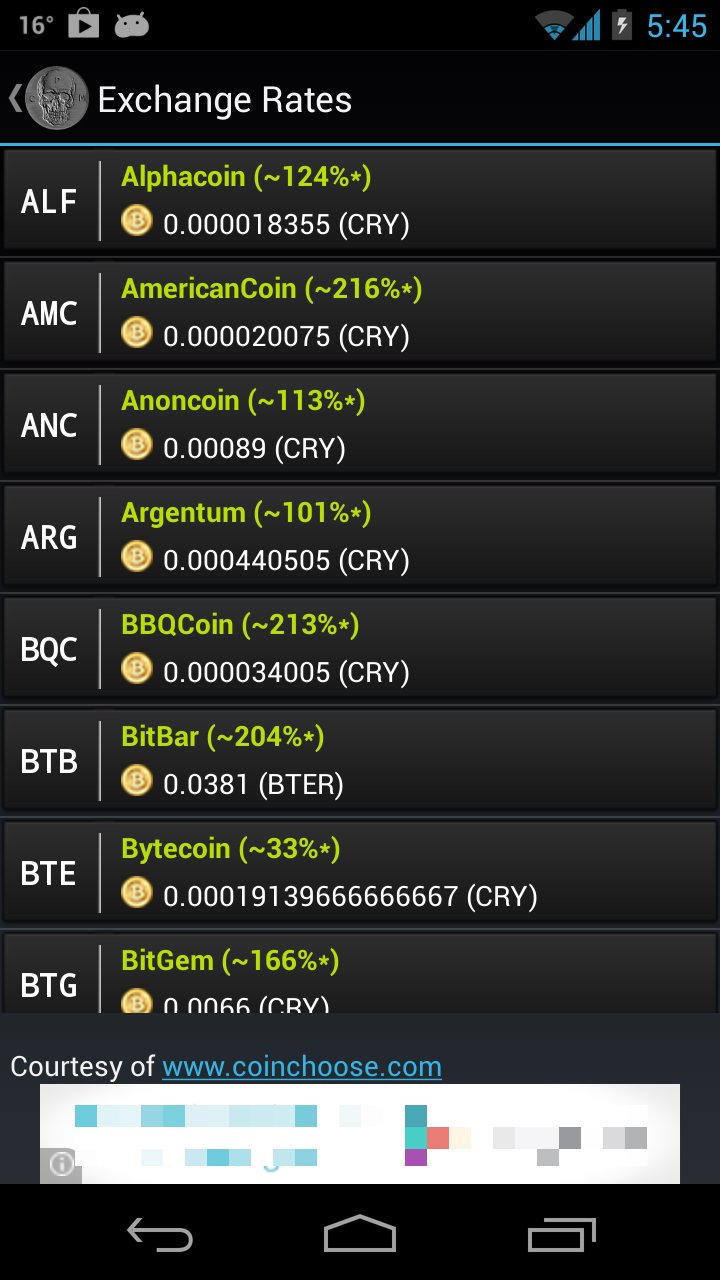Go to the home screen
The height and width of the screenshot is (1280, 720).
[x=360, y=1235]
